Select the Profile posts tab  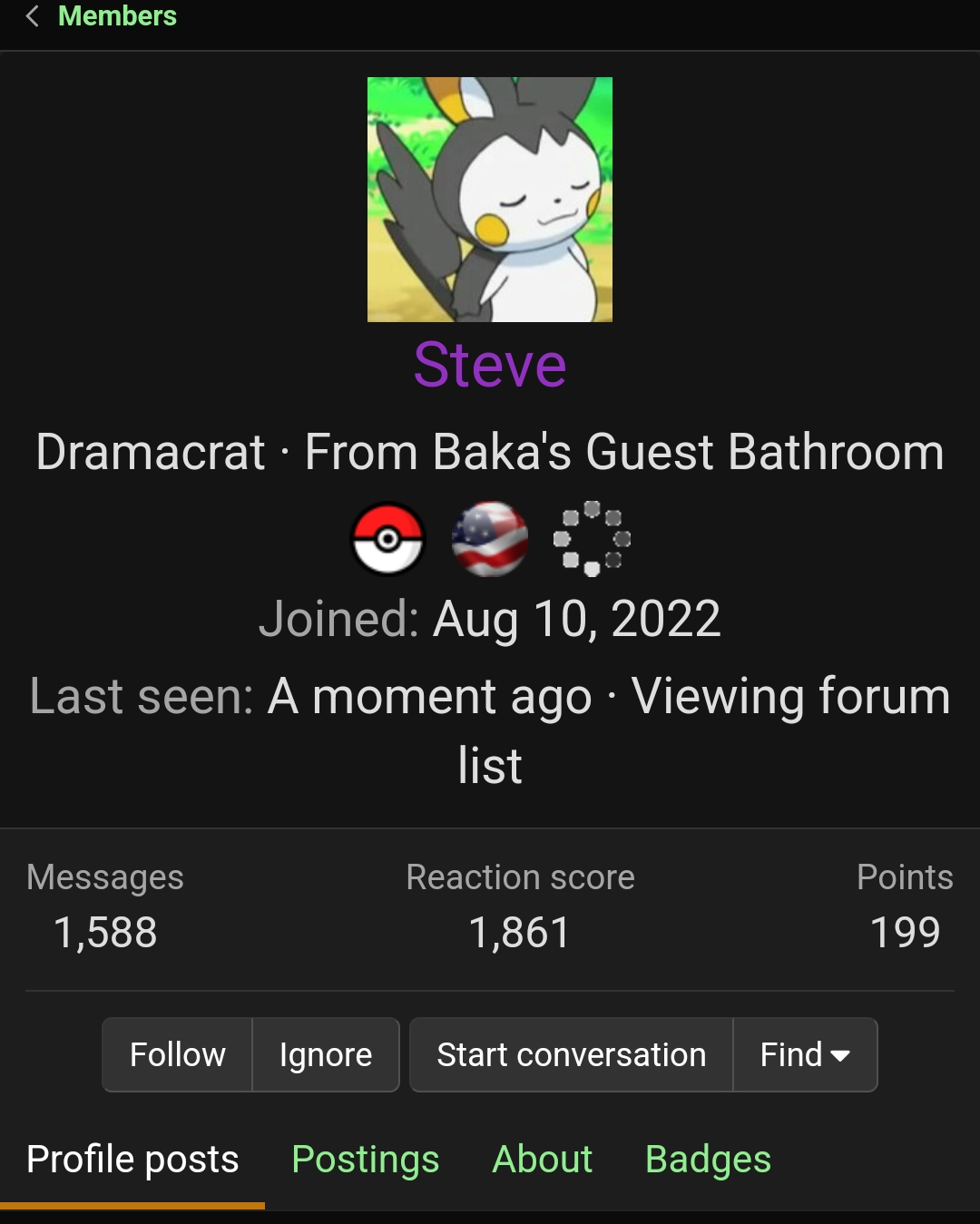click(x=132, y=1160)
